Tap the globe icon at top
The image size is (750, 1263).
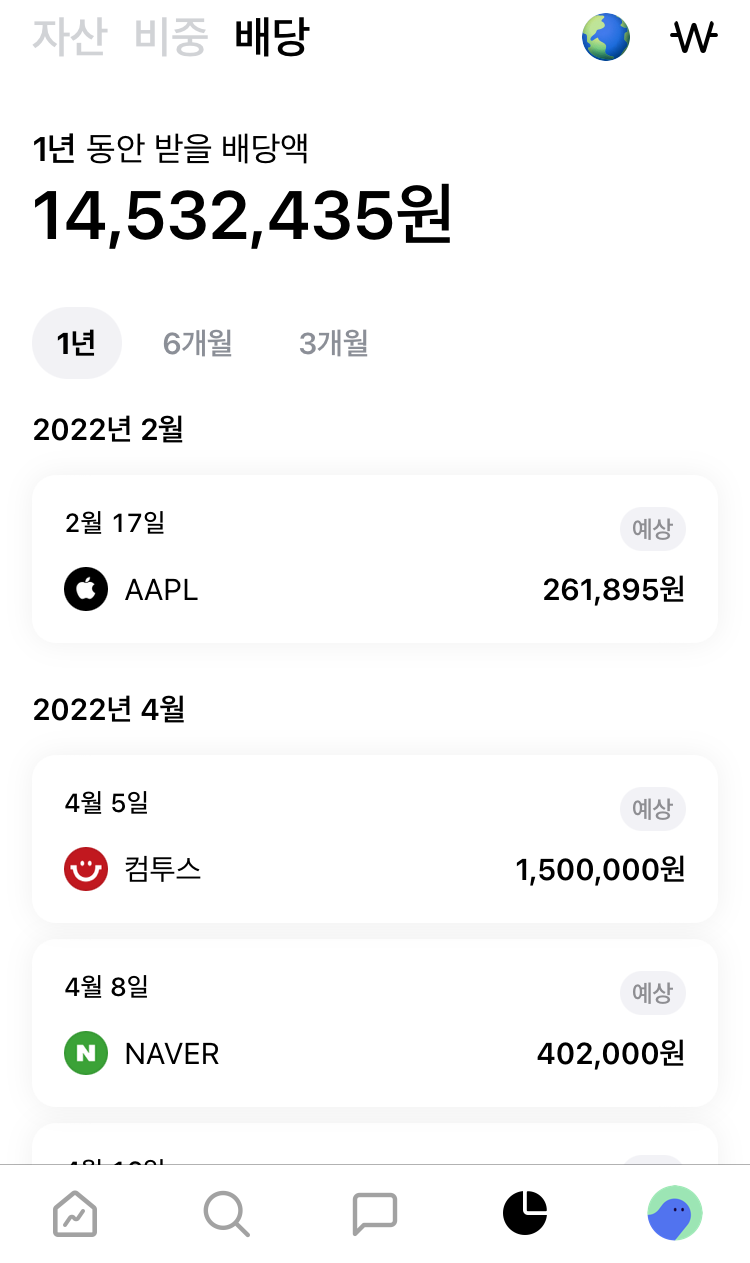pos(606,38)
